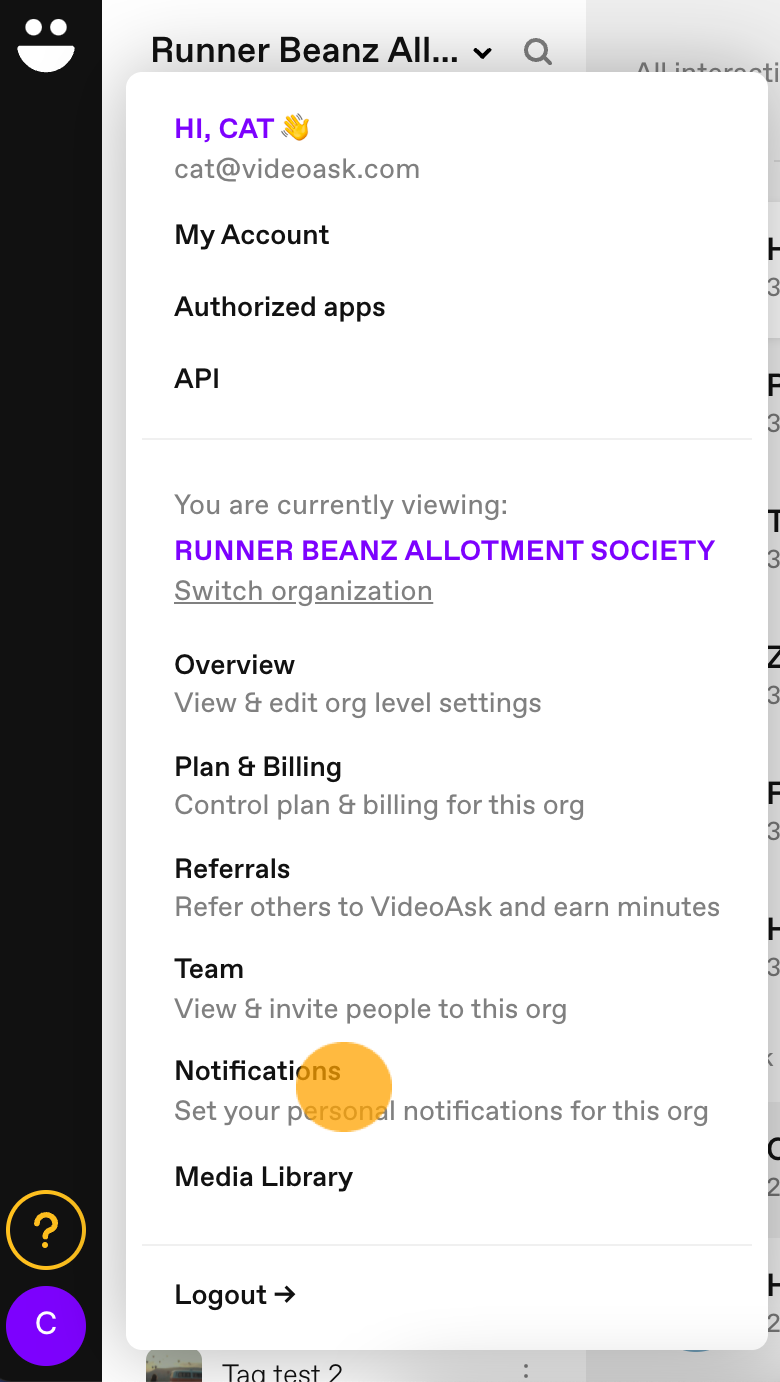Image resolution: width=780 pixels, height=1382 pixels.
Task: Open the Media Library
Action: click(x=263, y=1177)
